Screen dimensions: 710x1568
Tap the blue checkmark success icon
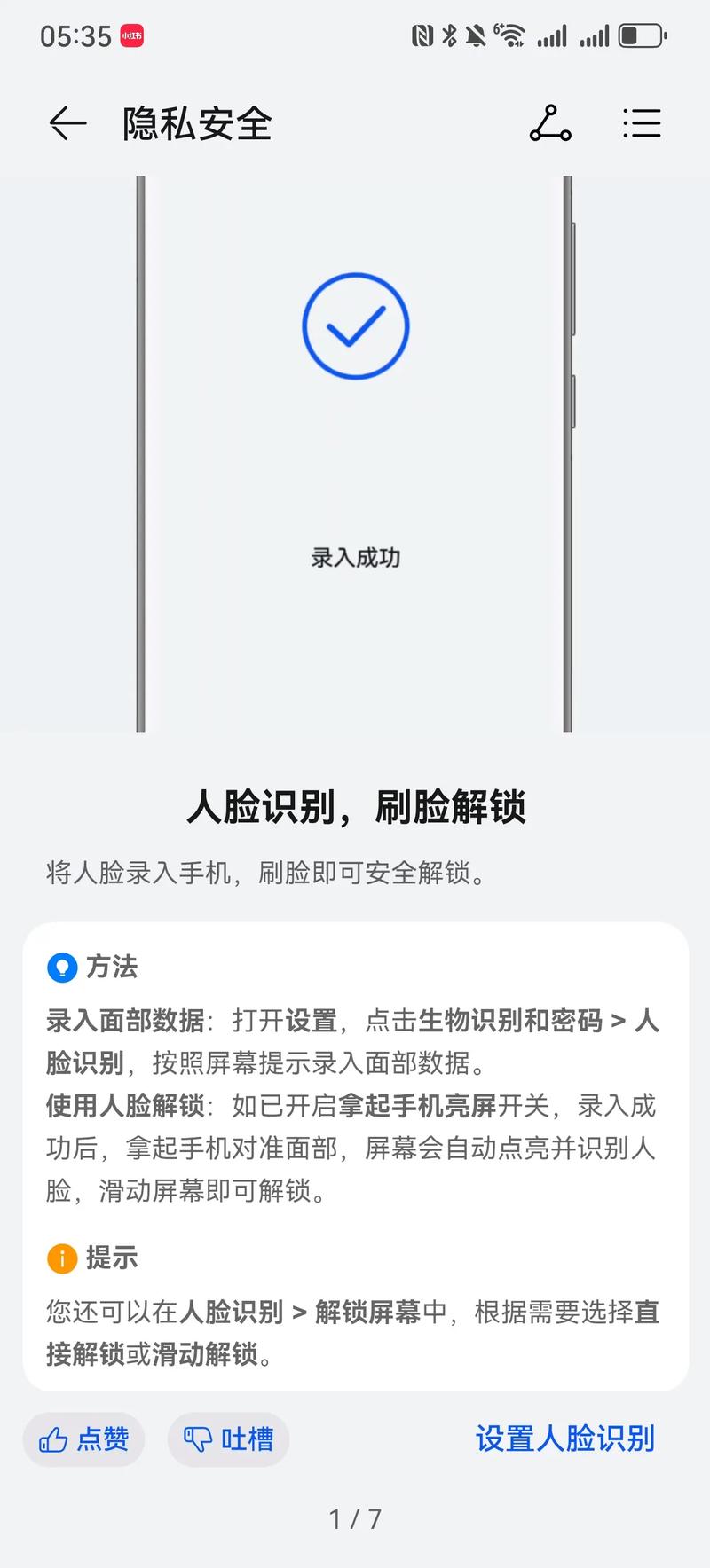355,325
